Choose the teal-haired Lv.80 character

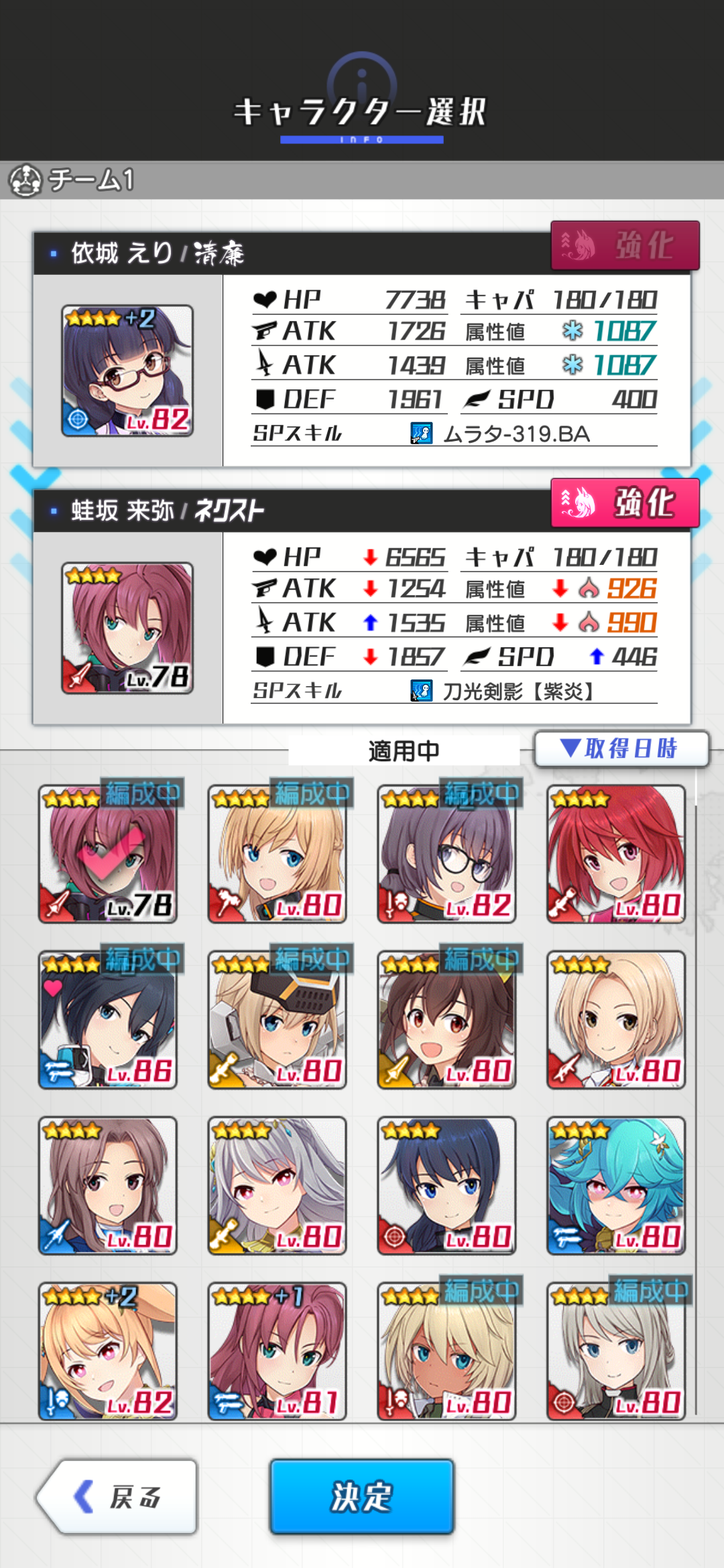(616, 1185)
